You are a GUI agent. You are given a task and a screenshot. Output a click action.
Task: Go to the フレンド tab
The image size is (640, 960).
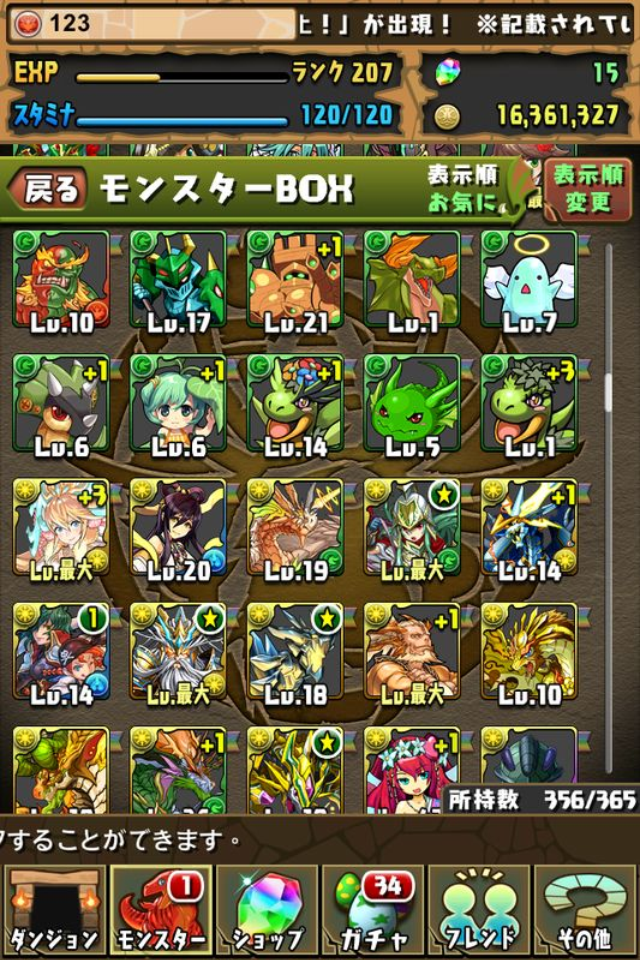click(x=480, y=910)
